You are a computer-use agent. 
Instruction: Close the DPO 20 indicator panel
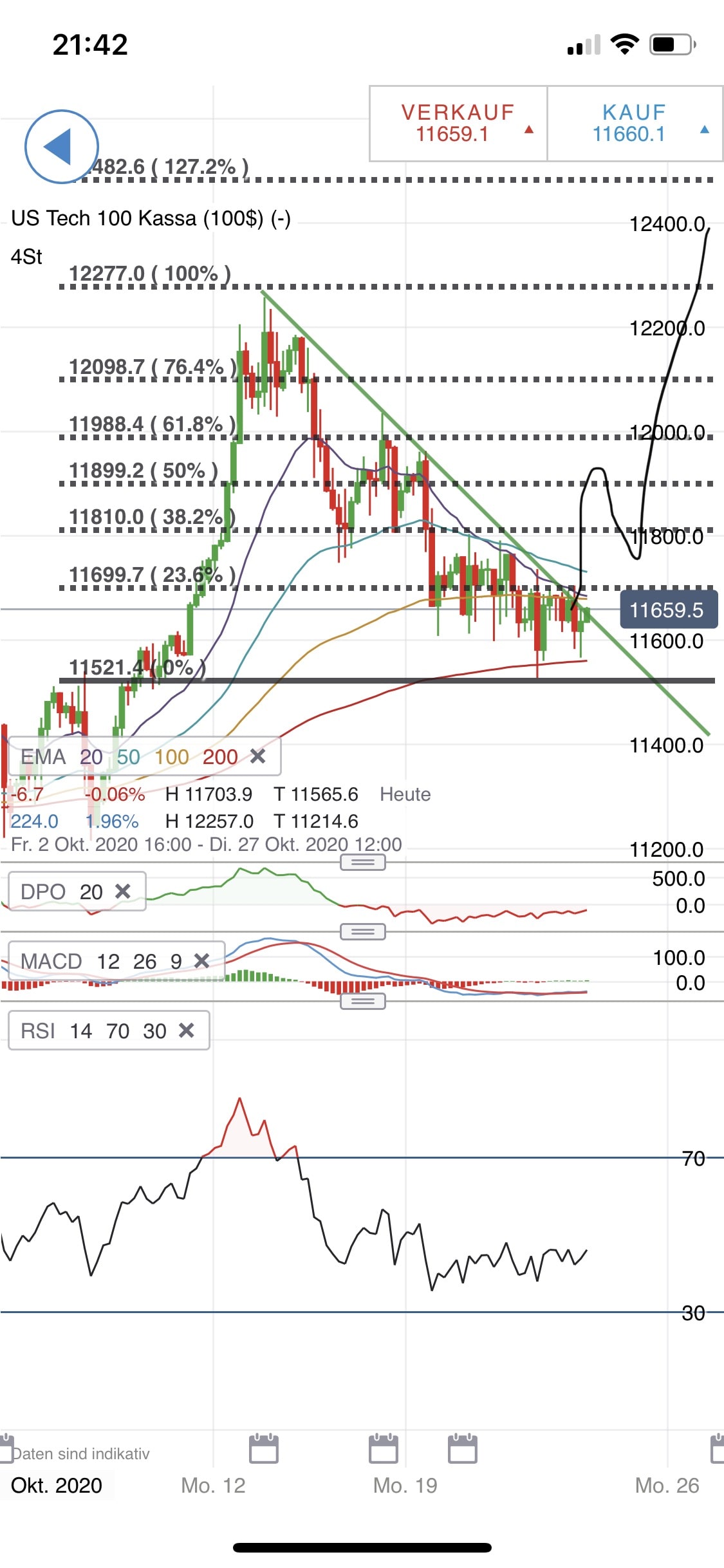point(123,891)
